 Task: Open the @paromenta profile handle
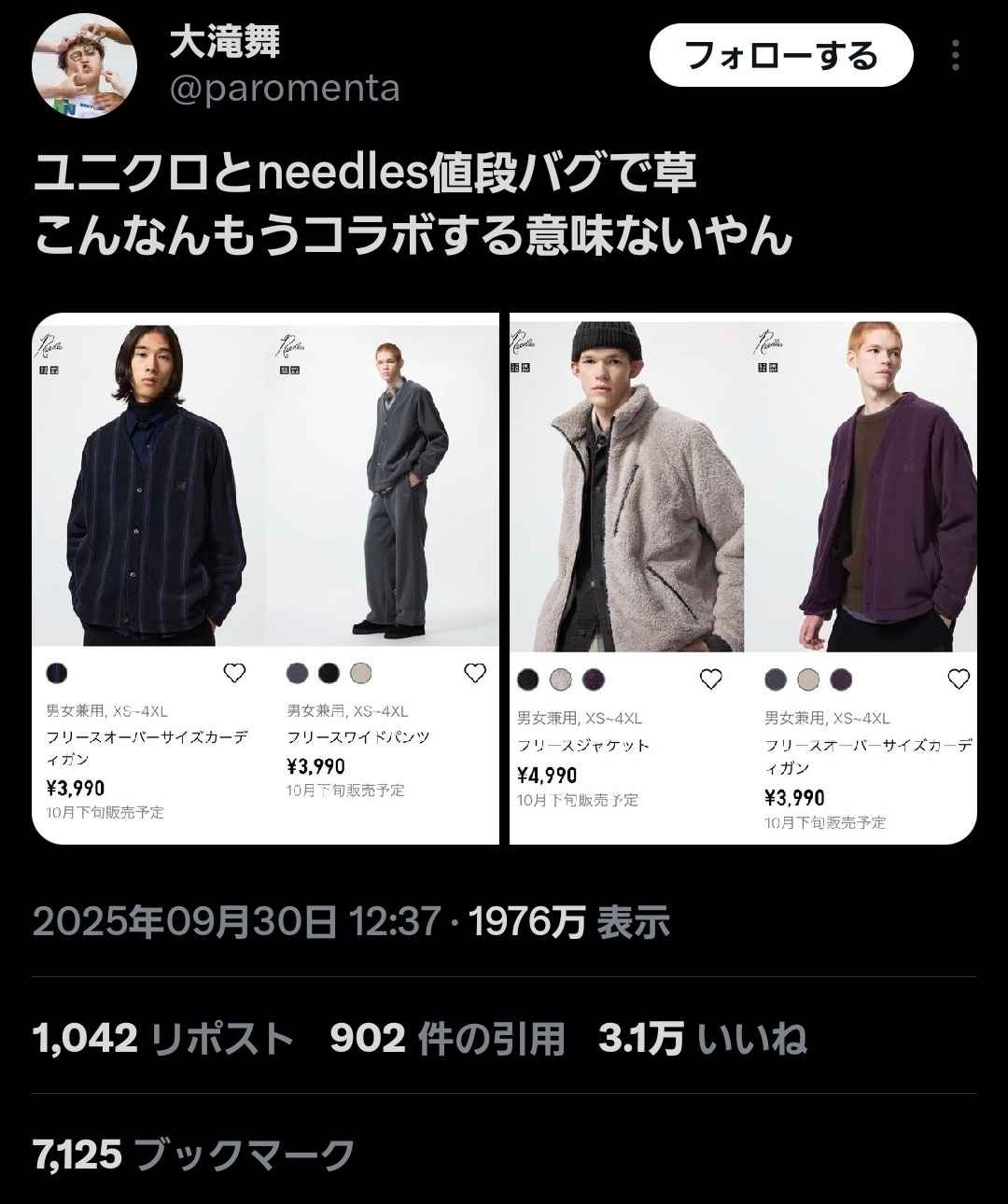tap(285, 89)
